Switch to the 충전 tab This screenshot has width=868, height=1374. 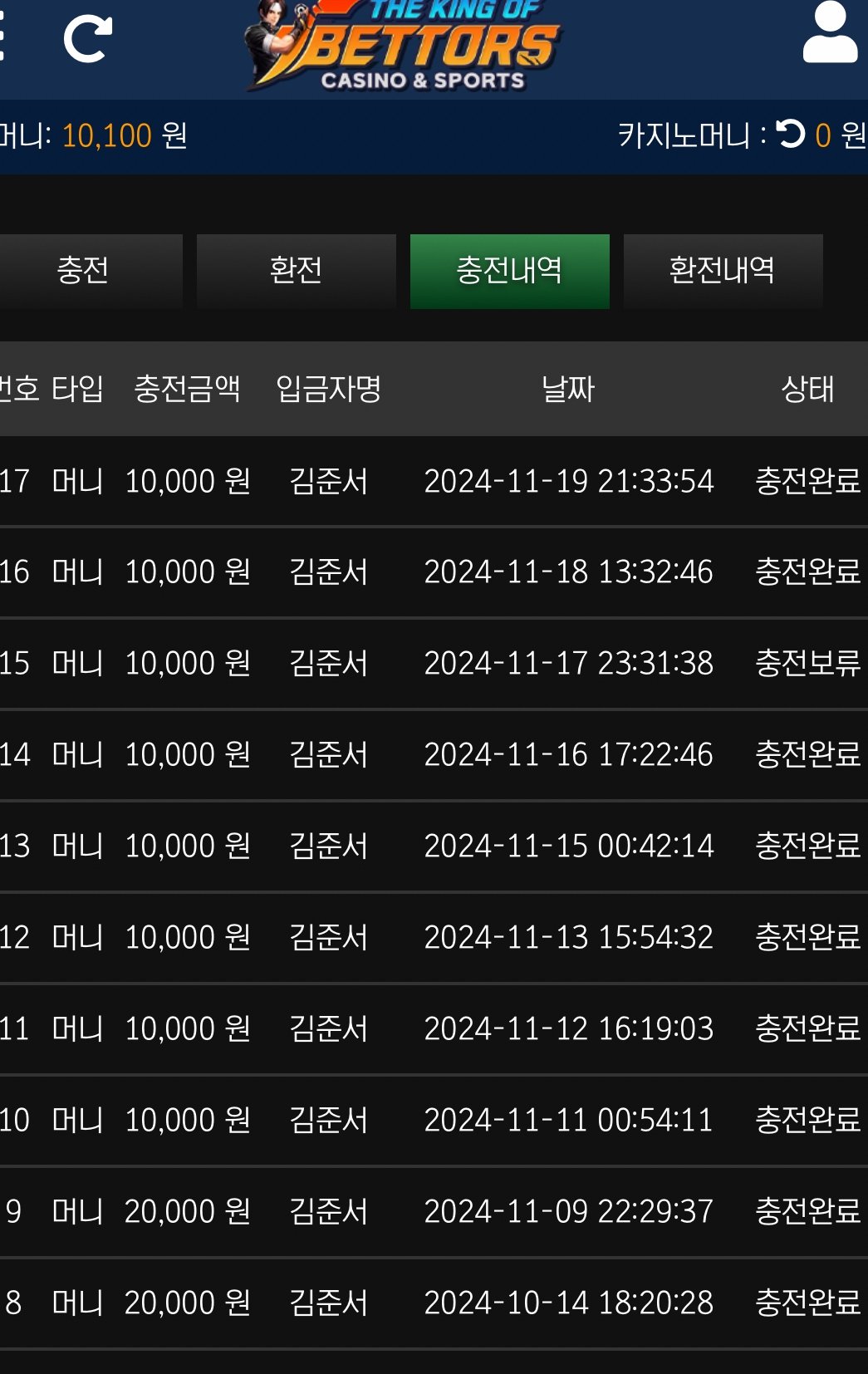85,271
